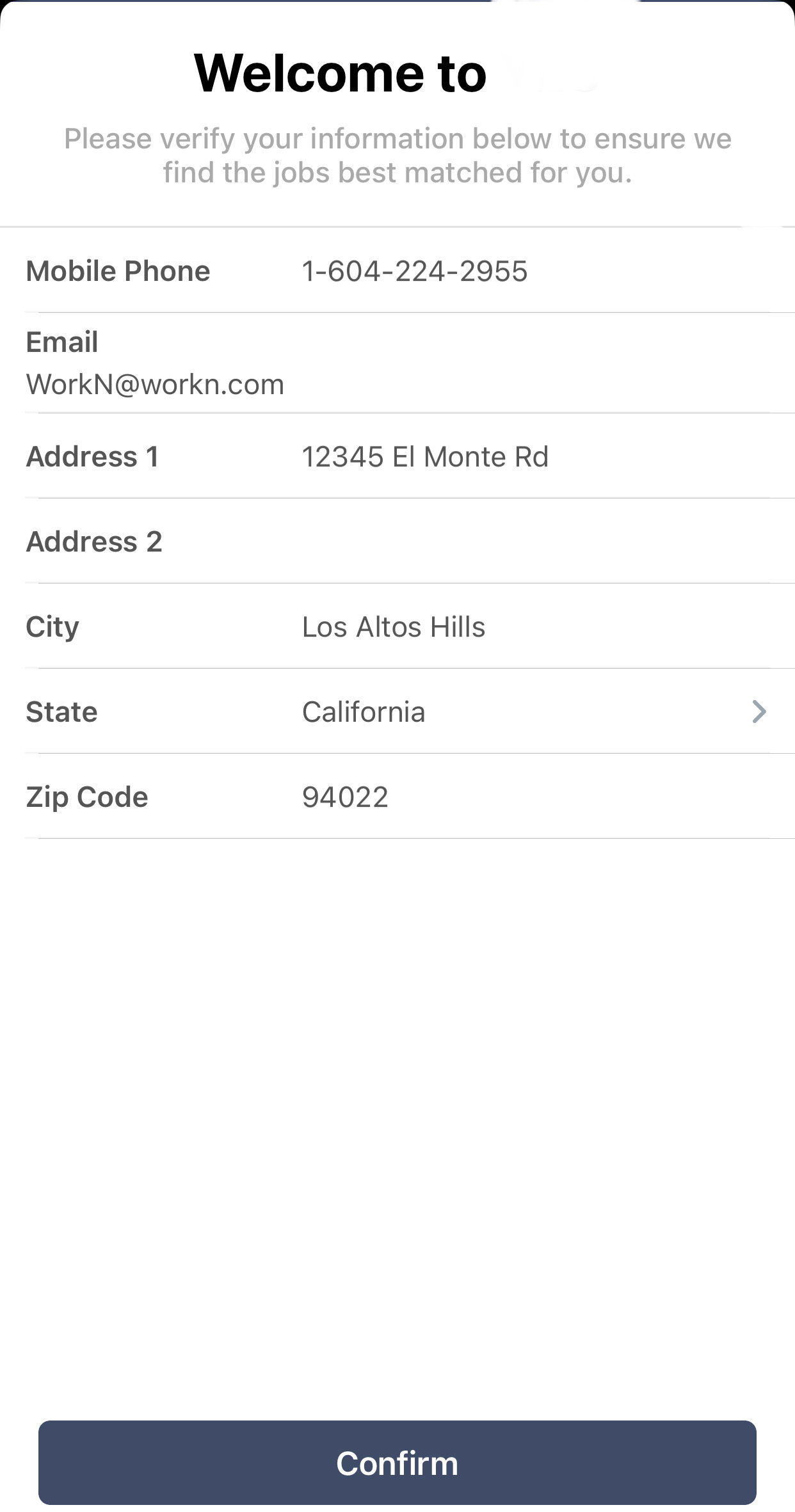Confirm the profile information
Viewport: 795px width, 1512px height.
click(x=397, y=1463)
